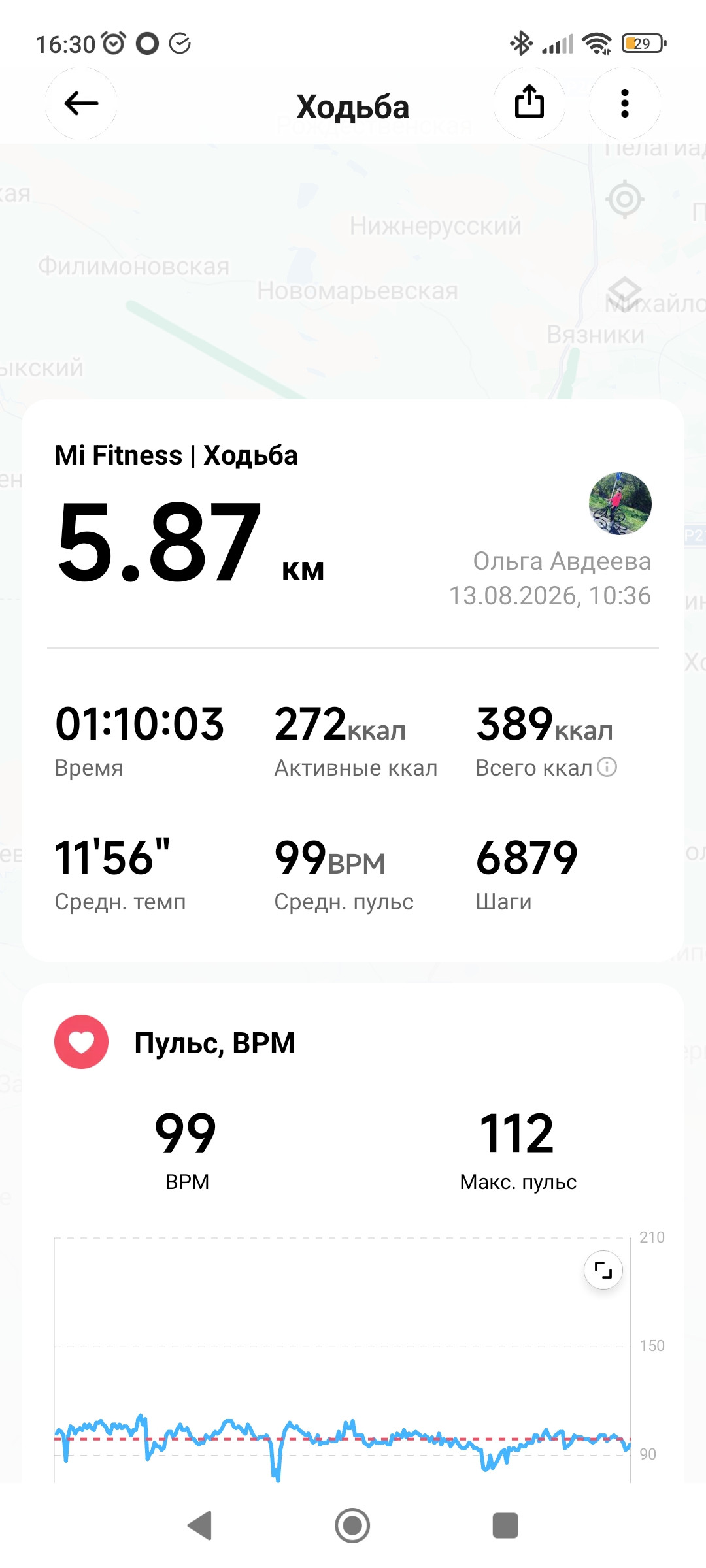This screenshot has height=1568, width=706.
Task: Expand the heart rate chart to fullscreen
Action: 603,1270
